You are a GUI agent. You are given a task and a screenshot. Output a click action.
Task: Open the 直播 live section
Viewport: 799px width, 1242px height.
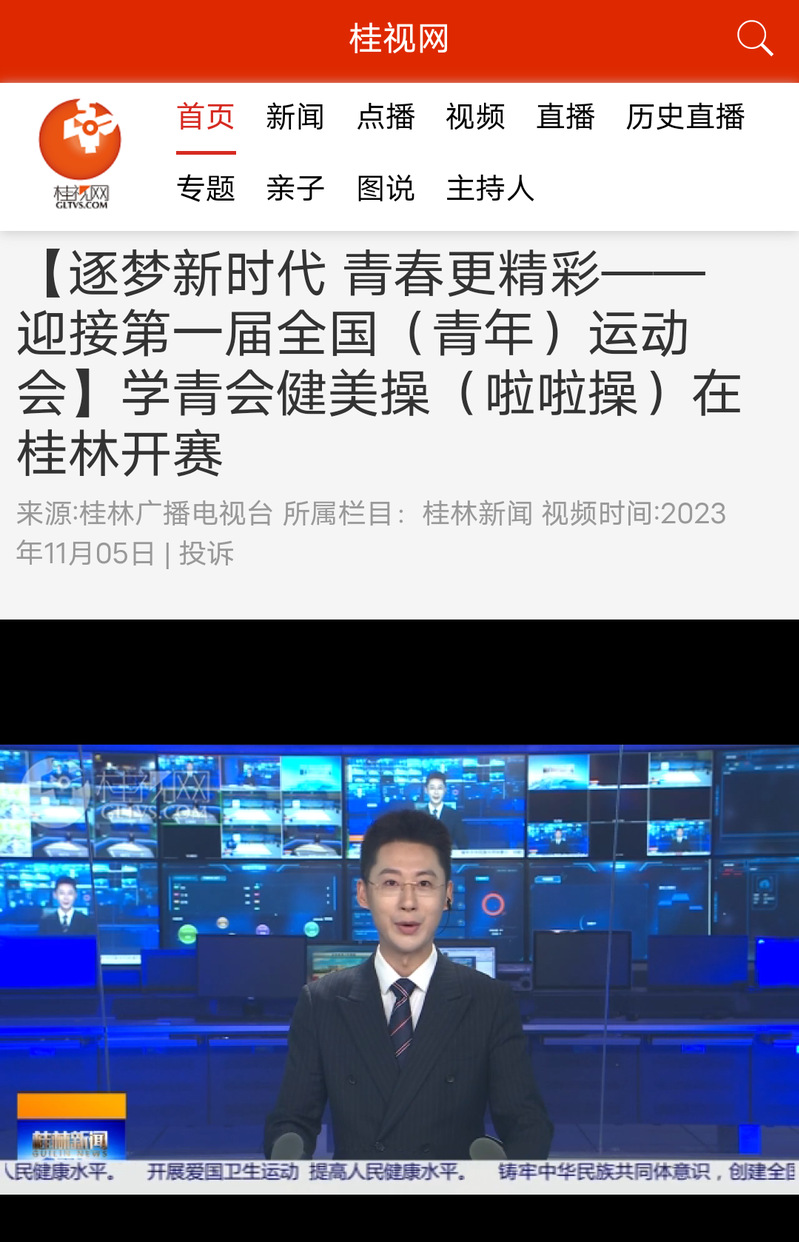point(565,117)
